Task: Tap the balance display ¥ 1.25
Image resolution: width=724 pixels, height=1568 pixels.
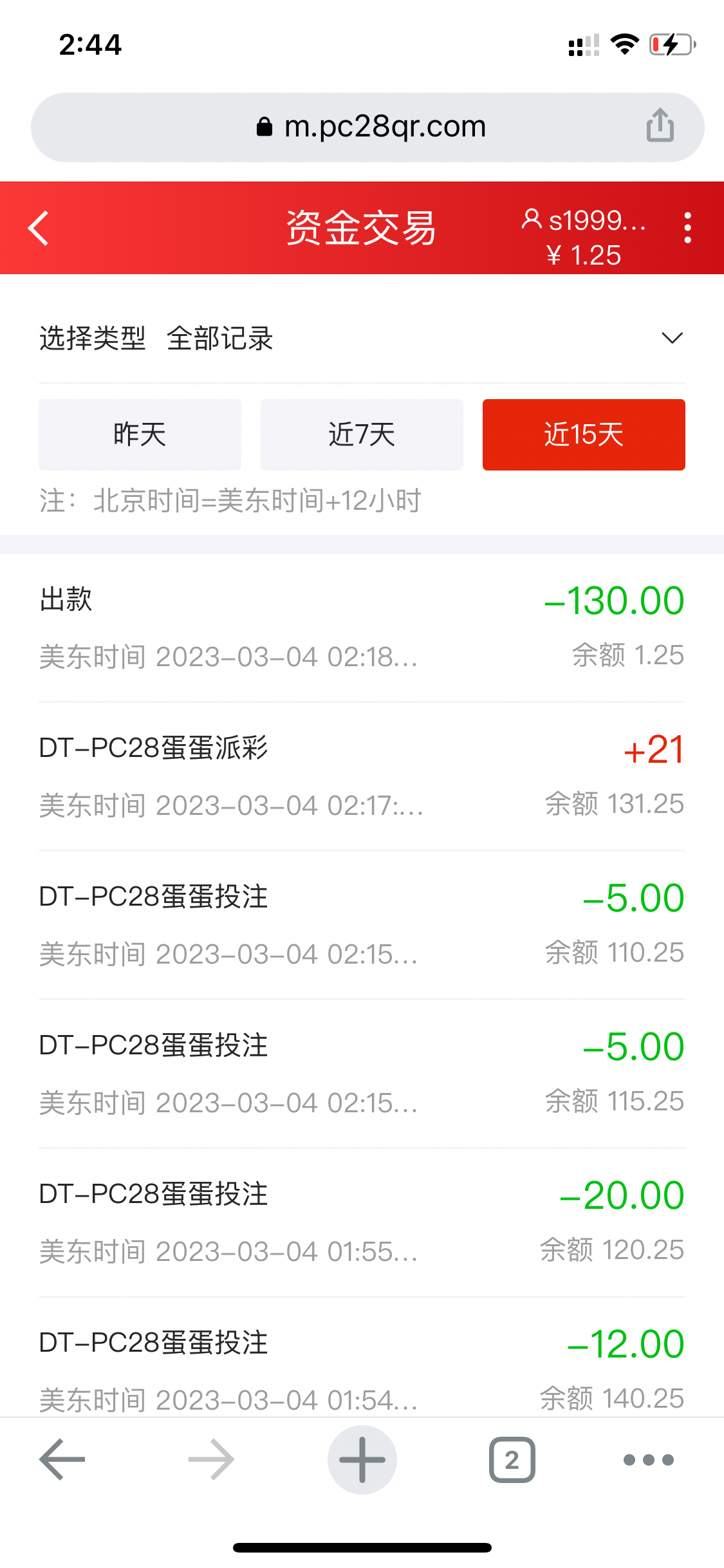Action: pos(583,254)
